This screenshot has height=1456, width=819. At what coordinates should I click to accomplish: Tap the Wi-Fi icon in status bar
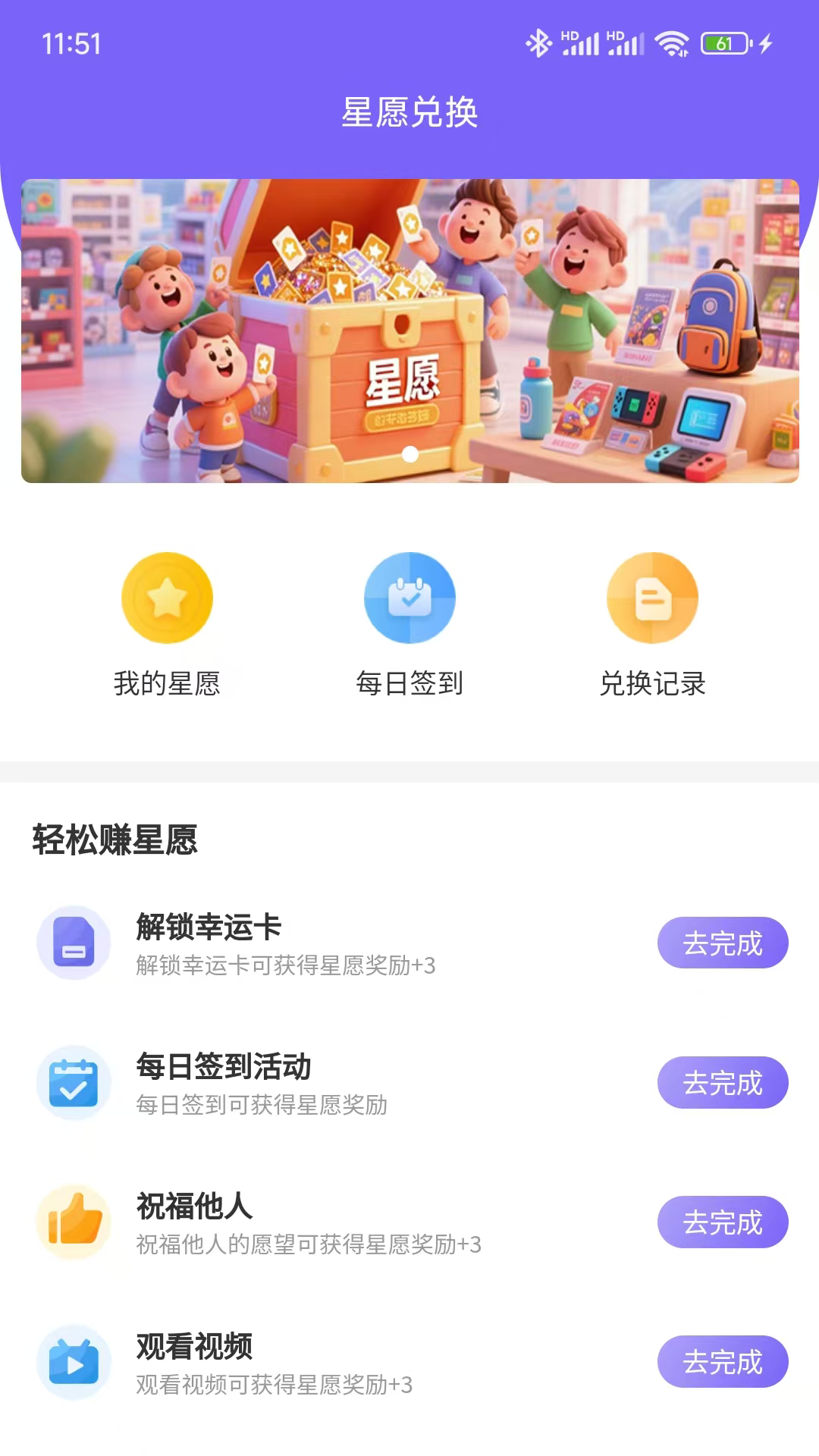tap(673, 43)
